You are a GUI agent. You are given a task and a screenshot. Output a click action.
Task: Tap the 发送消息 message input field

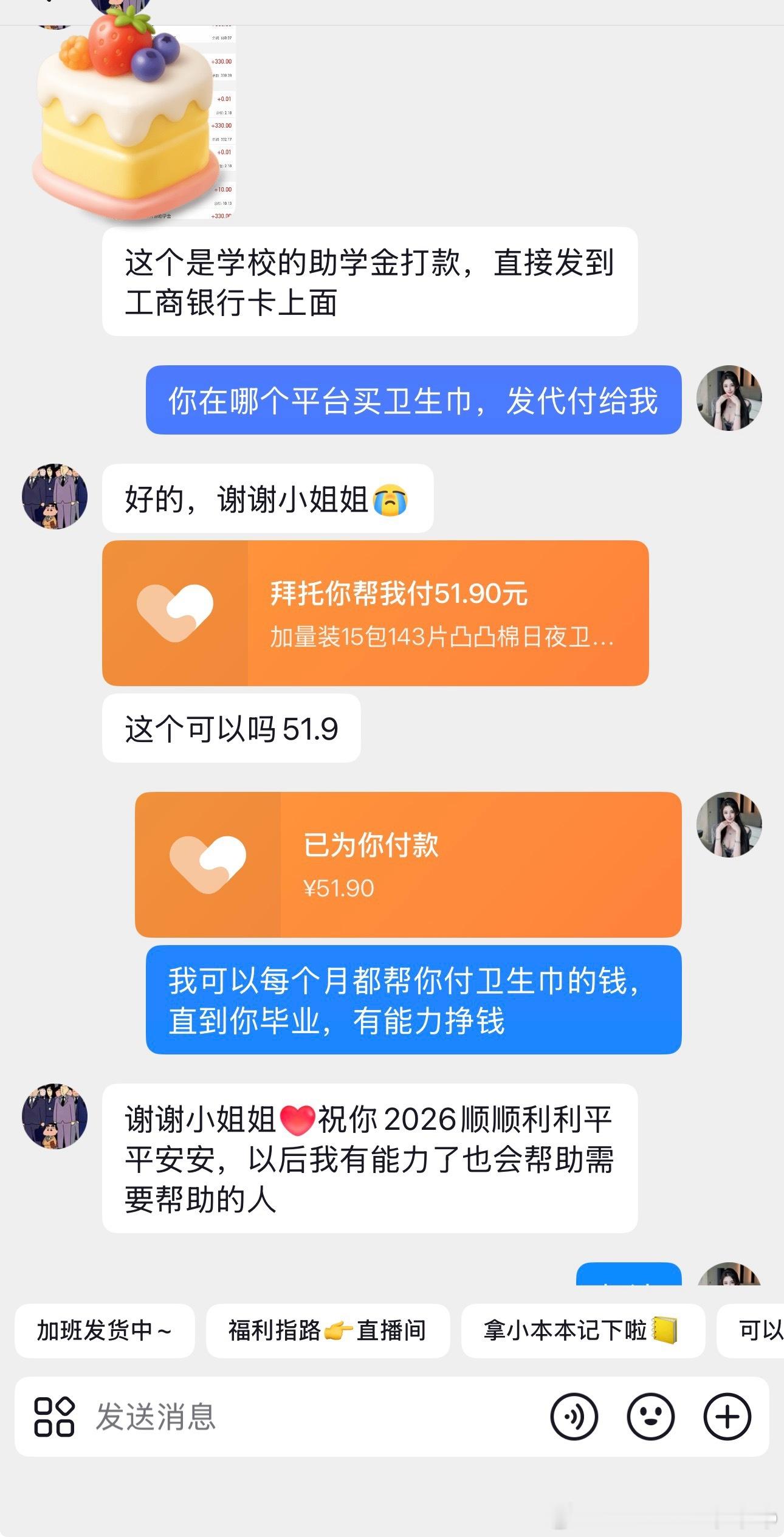point(243,1416)
